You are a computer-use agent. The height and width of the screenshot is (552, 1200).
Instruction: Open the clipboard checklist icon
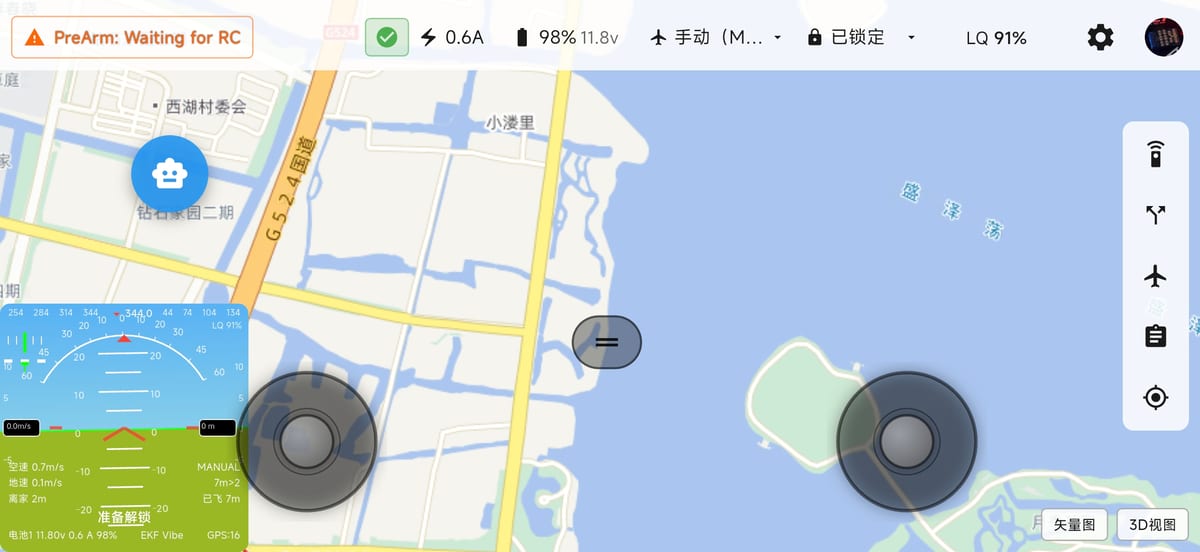[x=1156, y=336]
